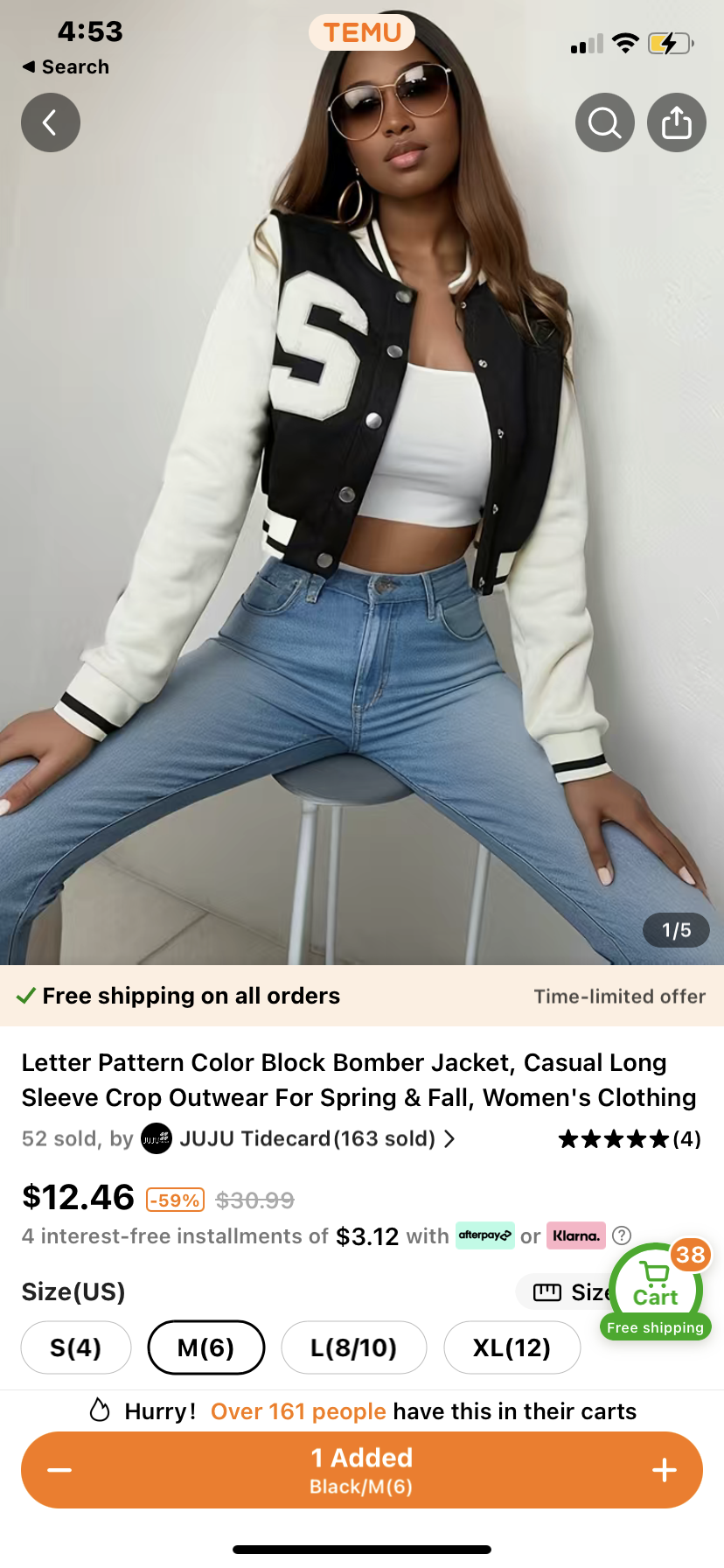The image size is (724, 1568).
Task: Pick size XL(12)
Action: (512, 1347)
